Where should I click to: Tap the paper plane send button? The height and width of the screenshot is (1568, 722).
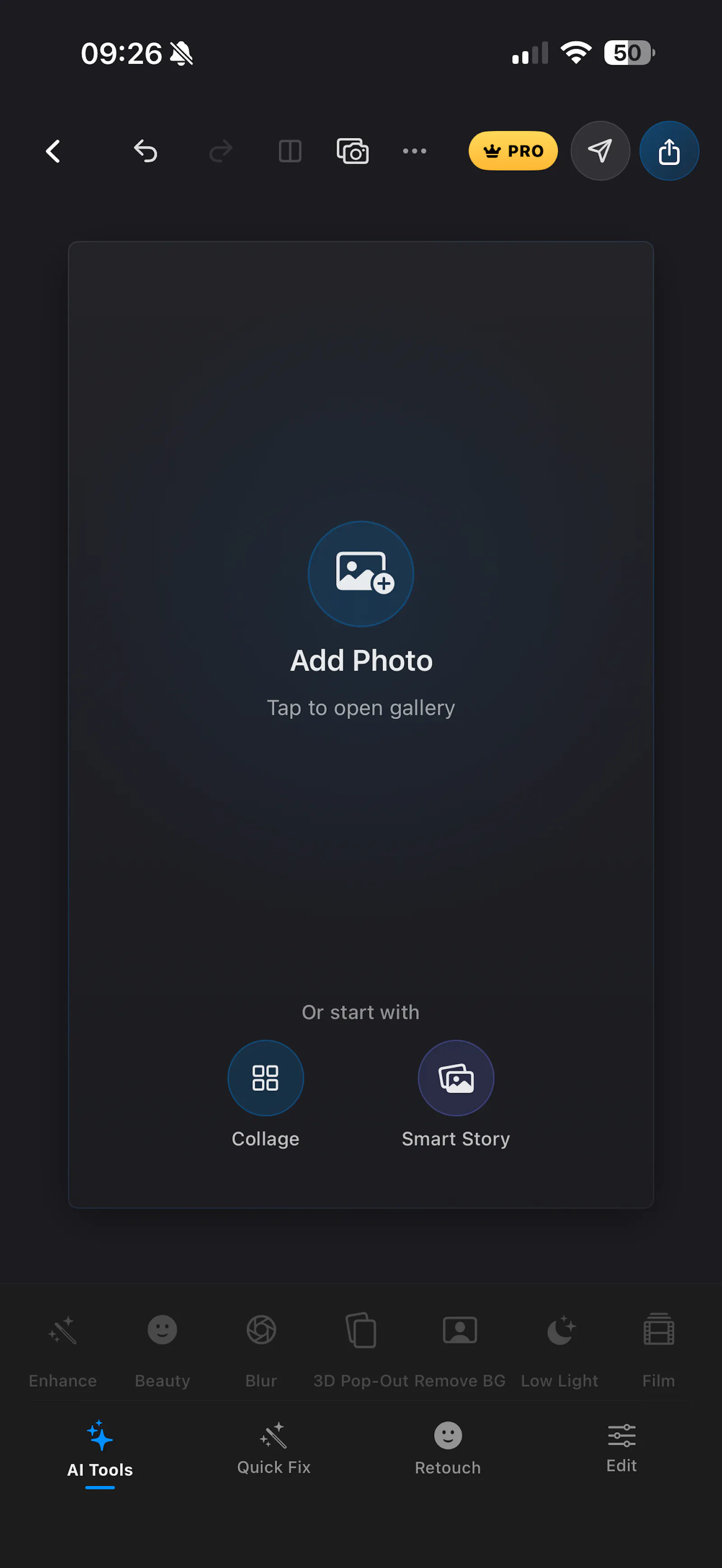pos(600,151)
